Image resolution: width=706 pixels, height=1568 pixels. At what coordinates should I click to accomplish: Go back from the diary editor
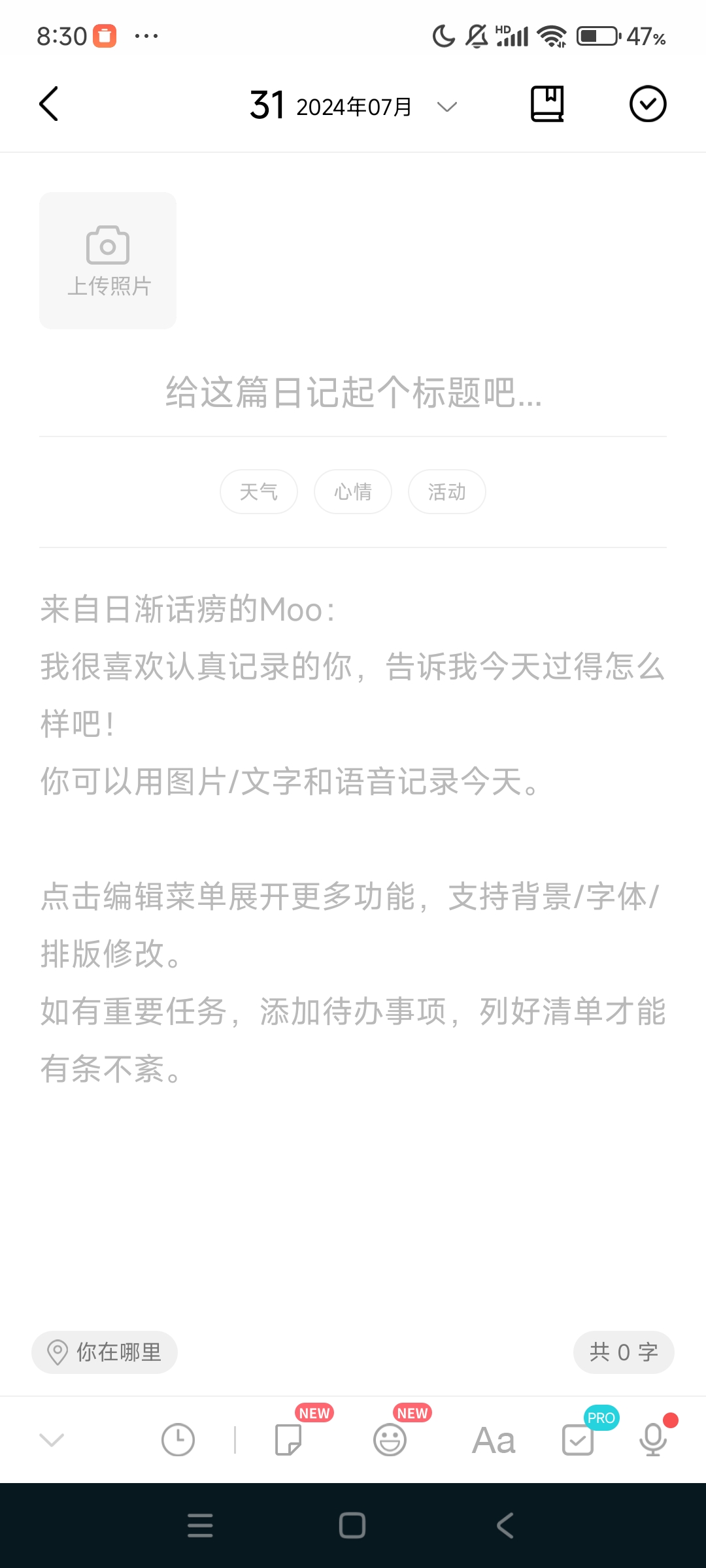pyautogui.click(x=49, y=105)
